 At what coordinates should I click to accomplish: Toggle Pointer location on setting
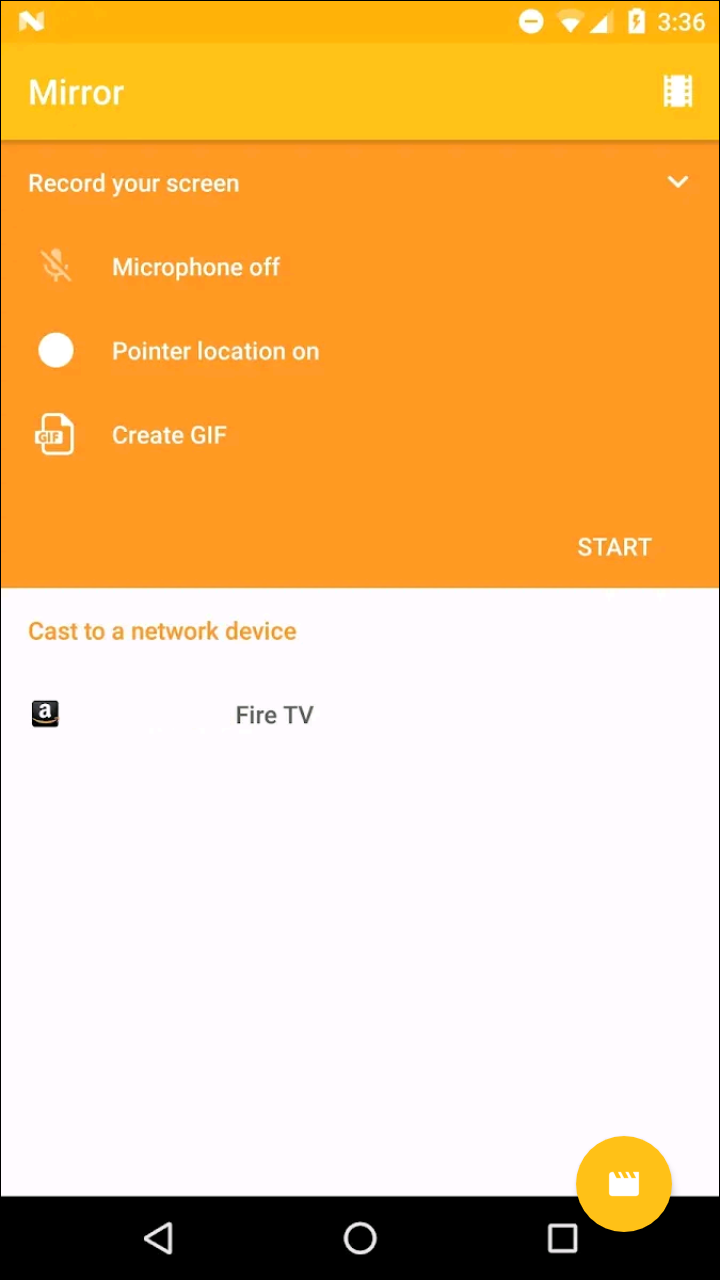[x=214, y=351]
